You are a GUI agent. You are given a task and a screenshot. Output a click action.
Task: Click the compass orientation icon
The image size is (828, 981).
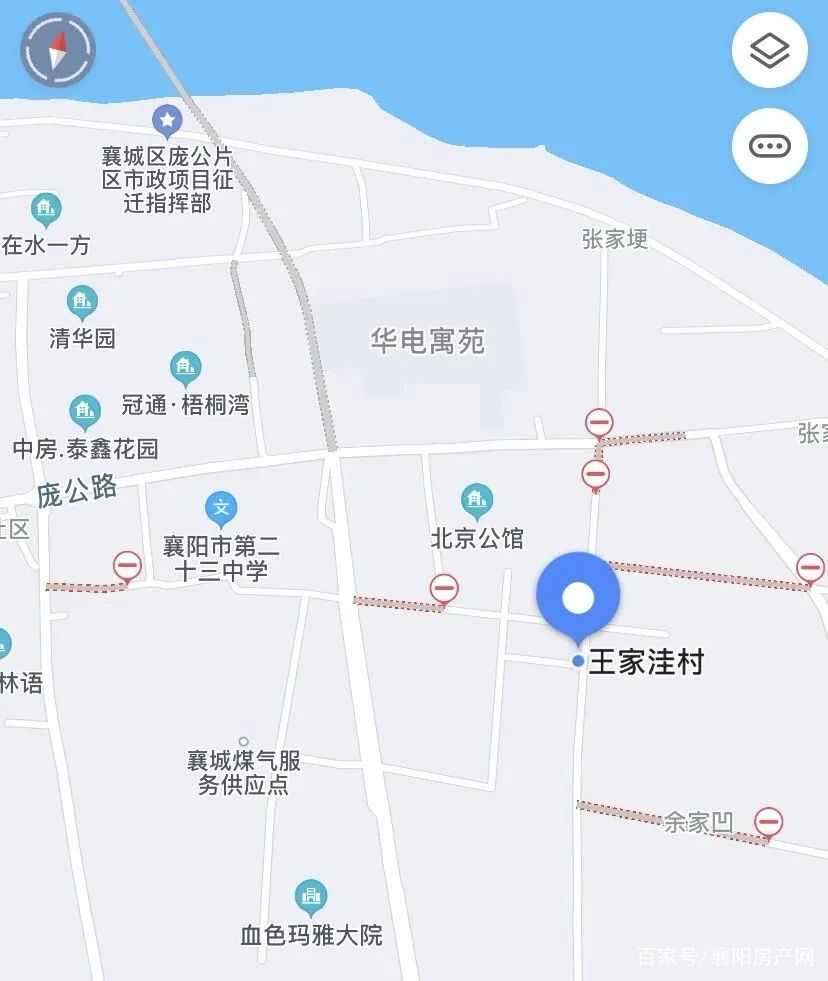click(57, 49)
